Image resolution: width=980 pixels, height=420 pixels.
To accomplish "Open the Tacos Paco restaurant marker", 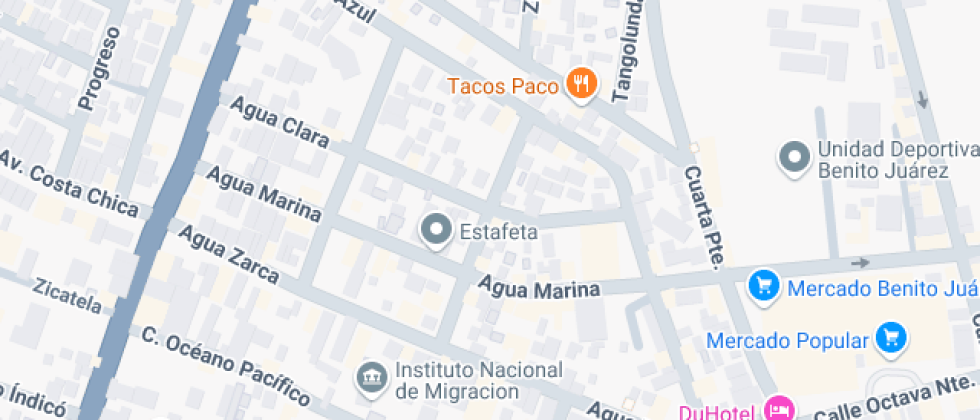I will tap(580, 84).
